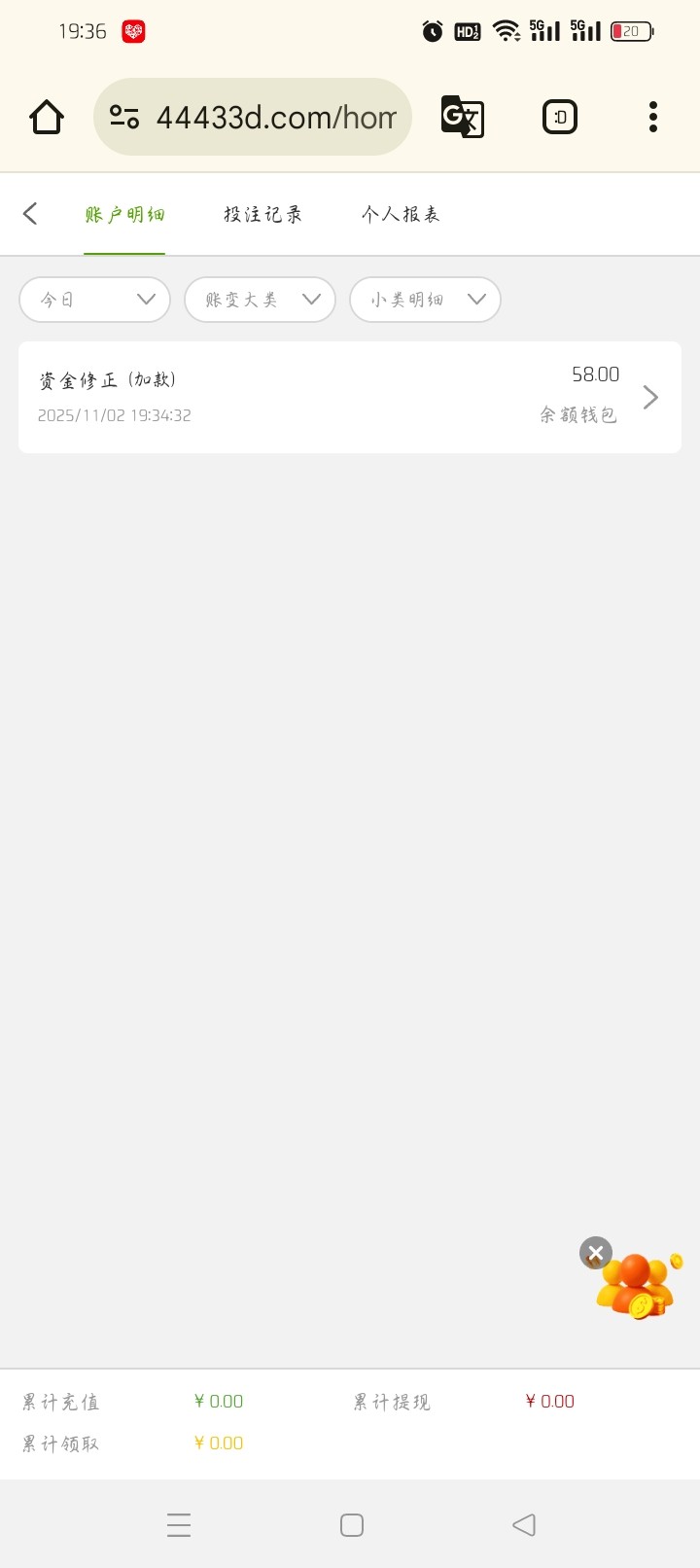This screenshot has height=1568, width=700.
Task: Go back using the top-left arrow
Action: click(30, 214)
